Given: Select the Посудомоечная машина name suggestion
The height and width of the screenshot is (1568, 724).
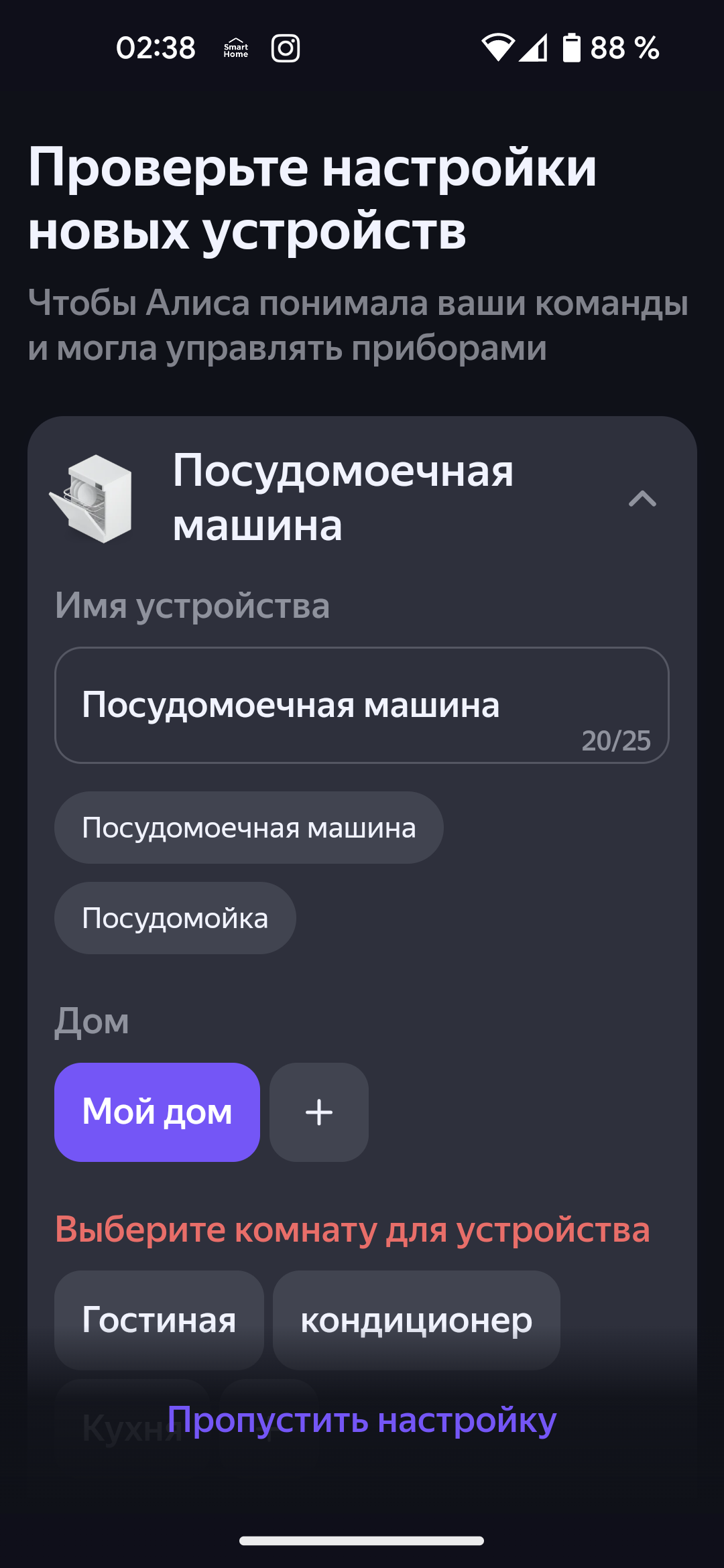Looking at the screenshot, I should tap(249, 828).
